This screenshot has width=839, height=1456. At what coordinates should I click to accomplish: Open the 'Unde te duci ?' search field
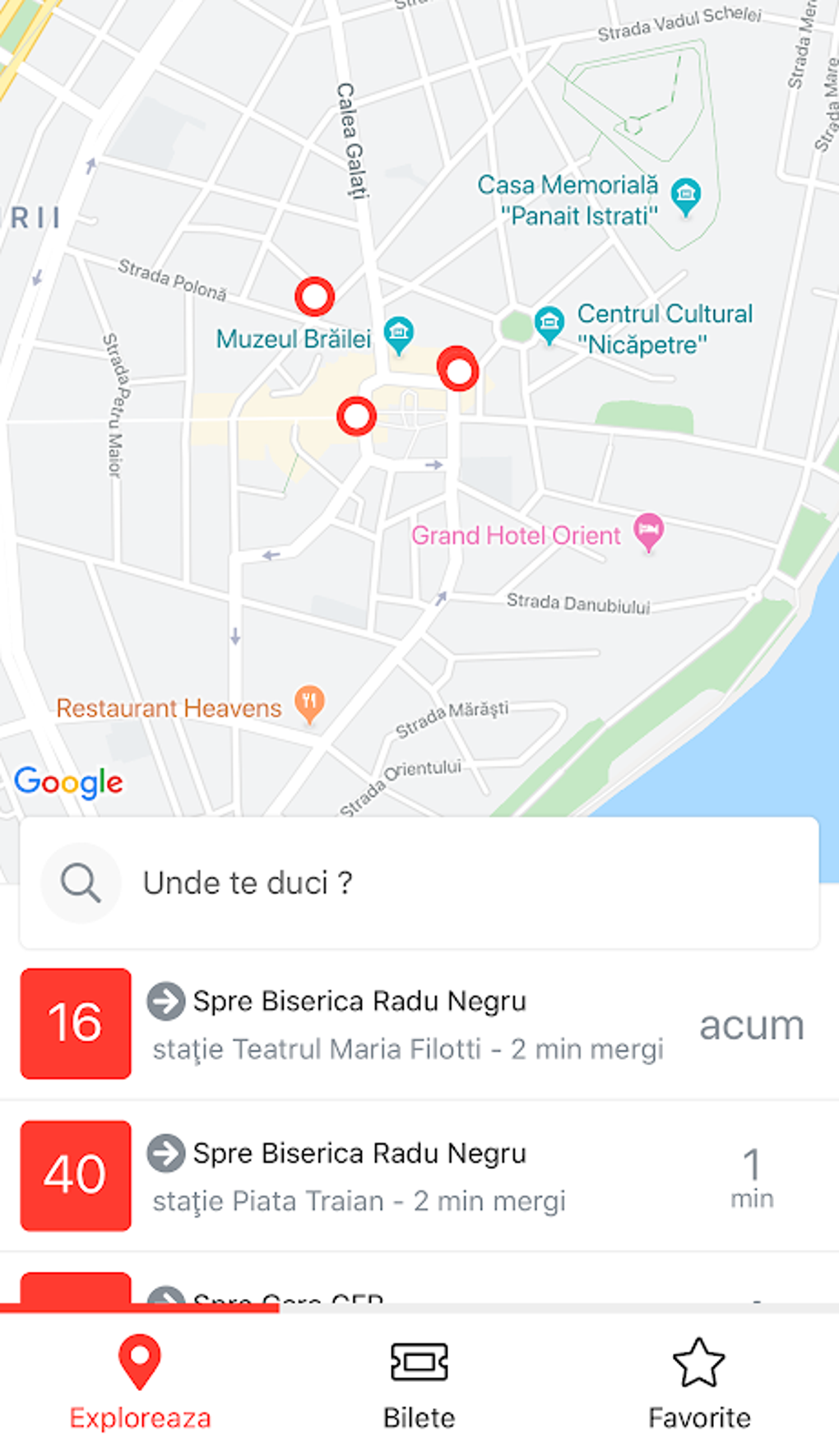pyautogui.click(x=419, y=883)
